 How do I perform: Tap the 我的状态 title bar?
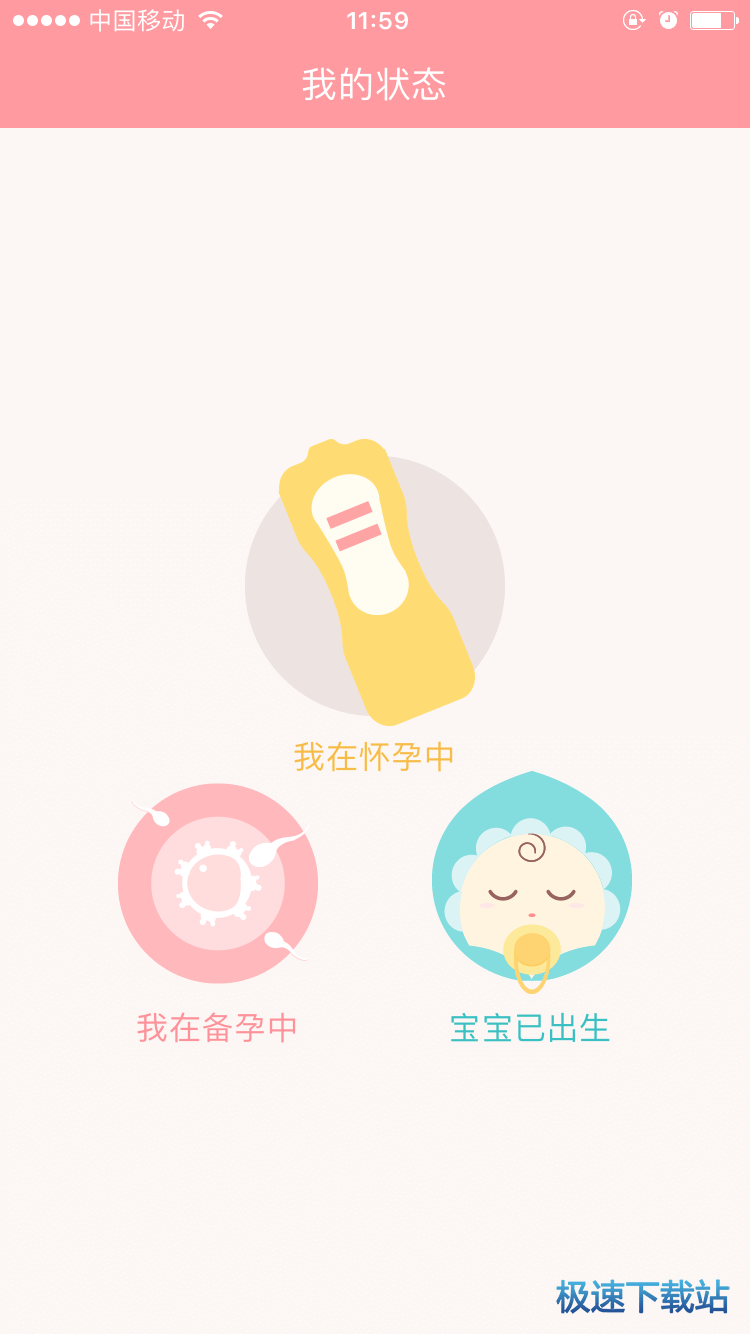pos(375,87)
